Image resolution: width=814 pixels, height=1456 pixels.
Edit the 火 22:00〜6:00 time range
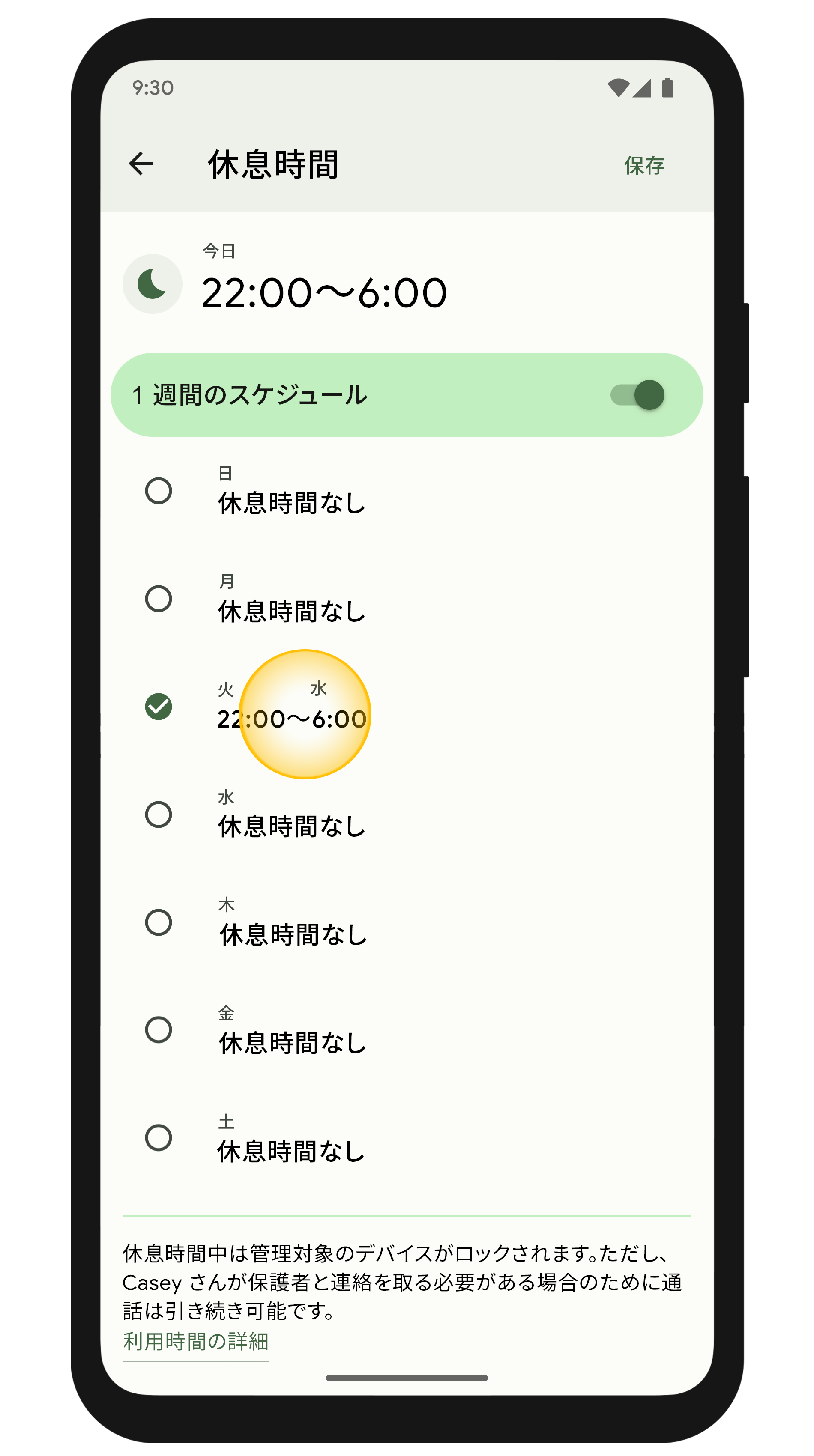[292, 719]
